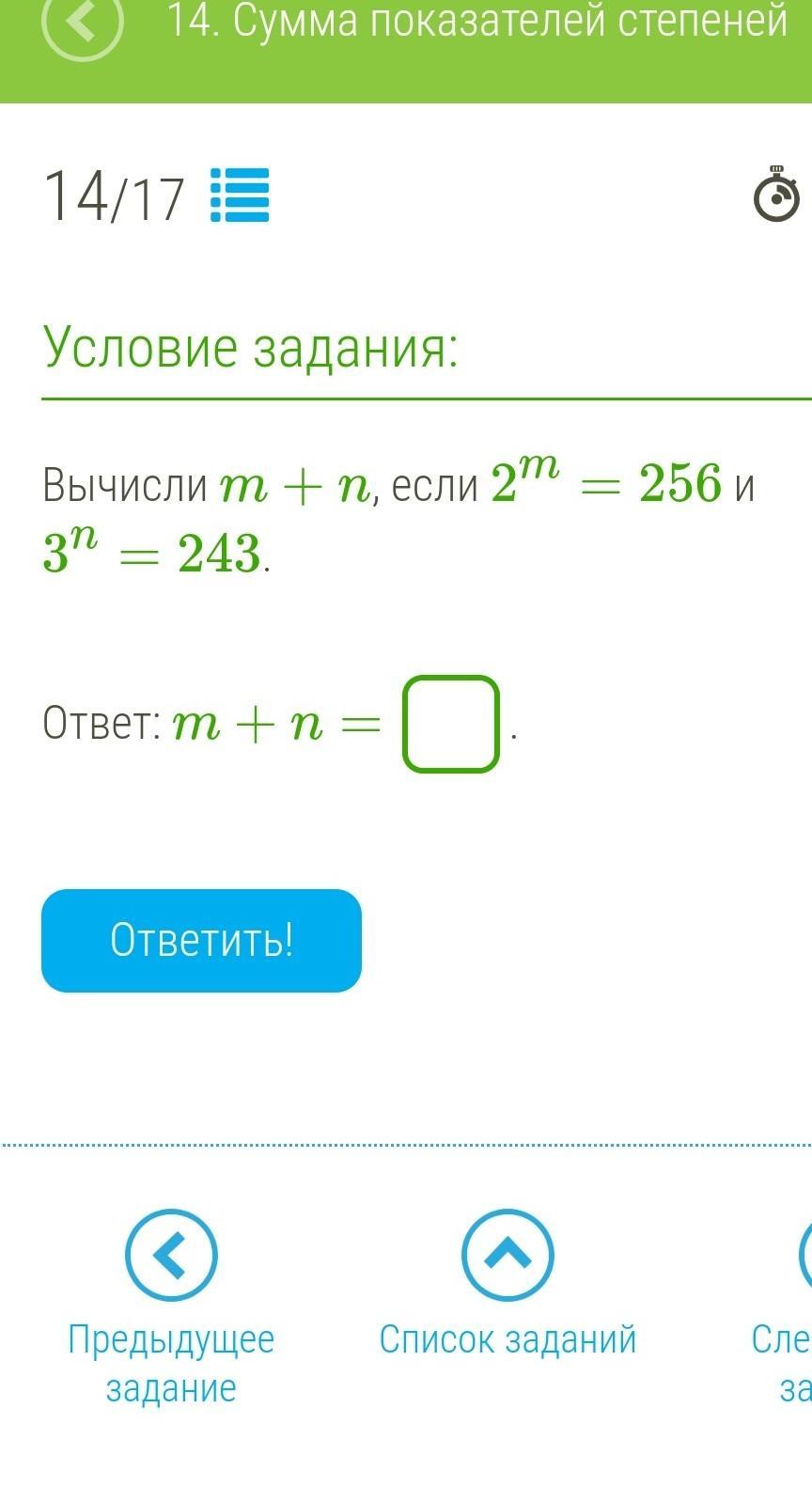Open the task list icon beside 14/17
This screenshot has width=812, height=1486.
pyautogui.click(x=240, y=196)
